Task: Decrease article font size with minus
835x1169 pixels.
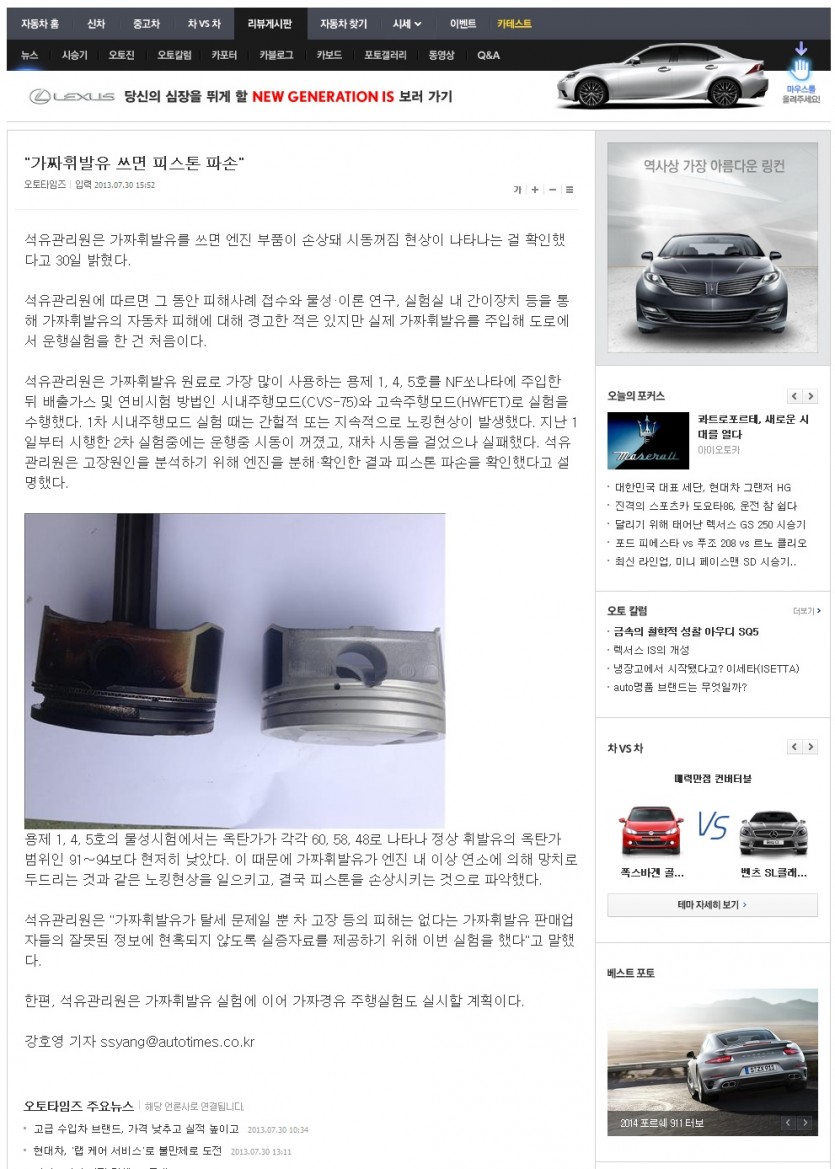Action: (552, 189)
